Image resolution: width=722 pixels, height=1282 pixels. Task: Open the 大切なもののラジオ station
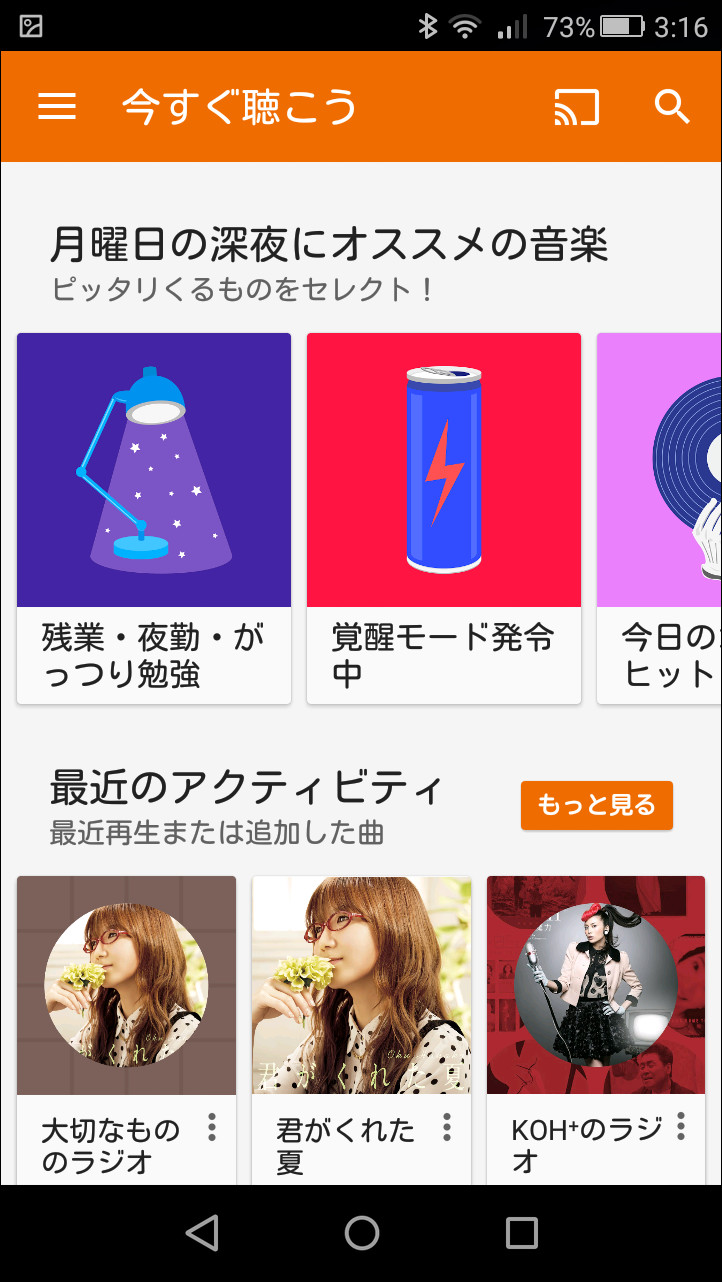pyautogui.click(x=126, y=983)
